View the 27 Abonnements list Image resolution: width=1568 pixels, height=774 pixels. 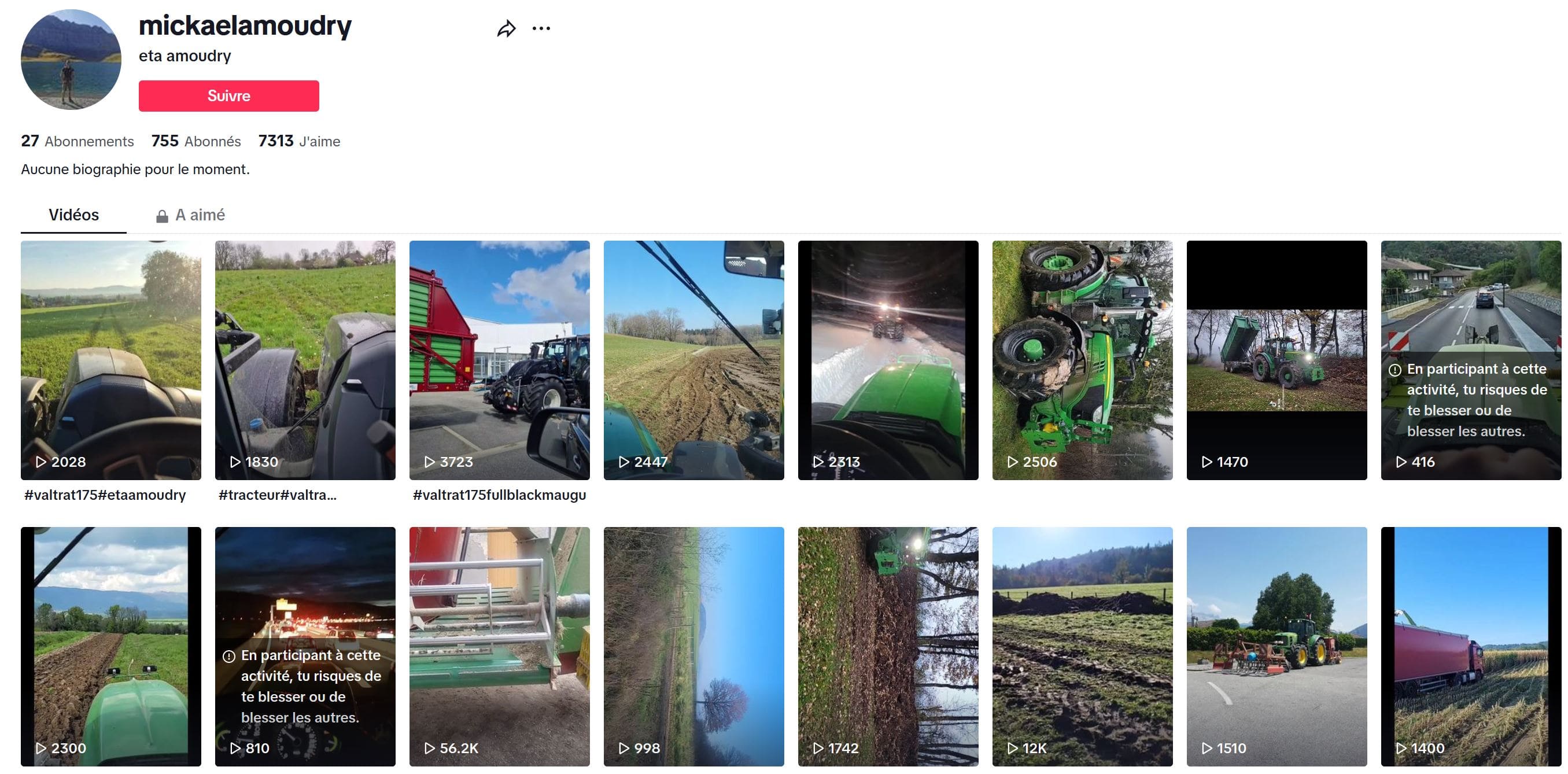click(78, 141)
